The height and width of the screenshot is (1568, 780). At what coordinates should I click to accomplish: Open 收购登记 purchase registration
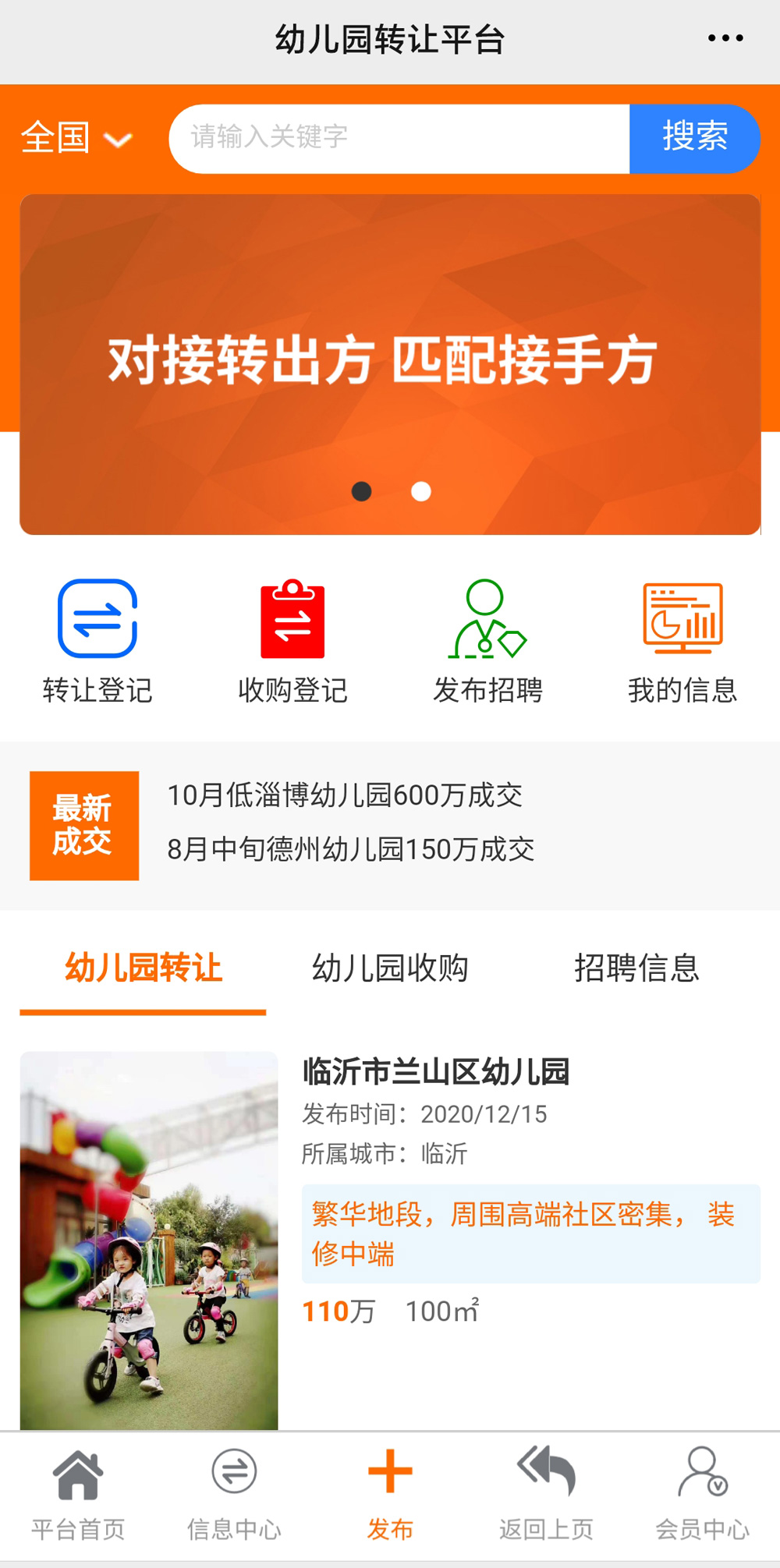292,641
